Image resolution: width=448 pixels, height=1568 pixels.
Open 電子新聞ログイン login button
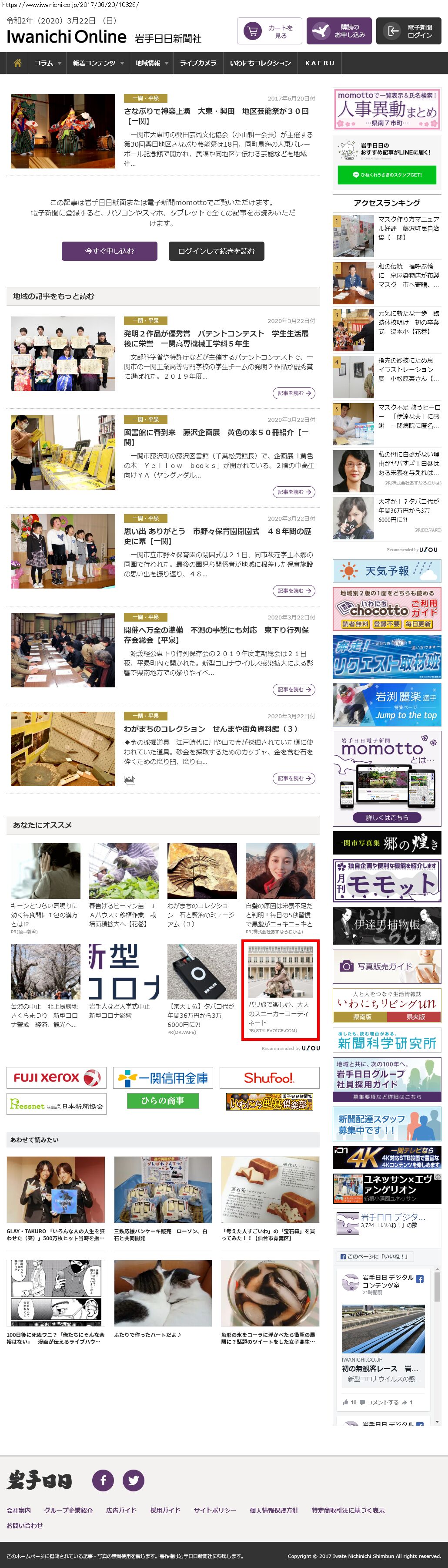tap(408, 32)
